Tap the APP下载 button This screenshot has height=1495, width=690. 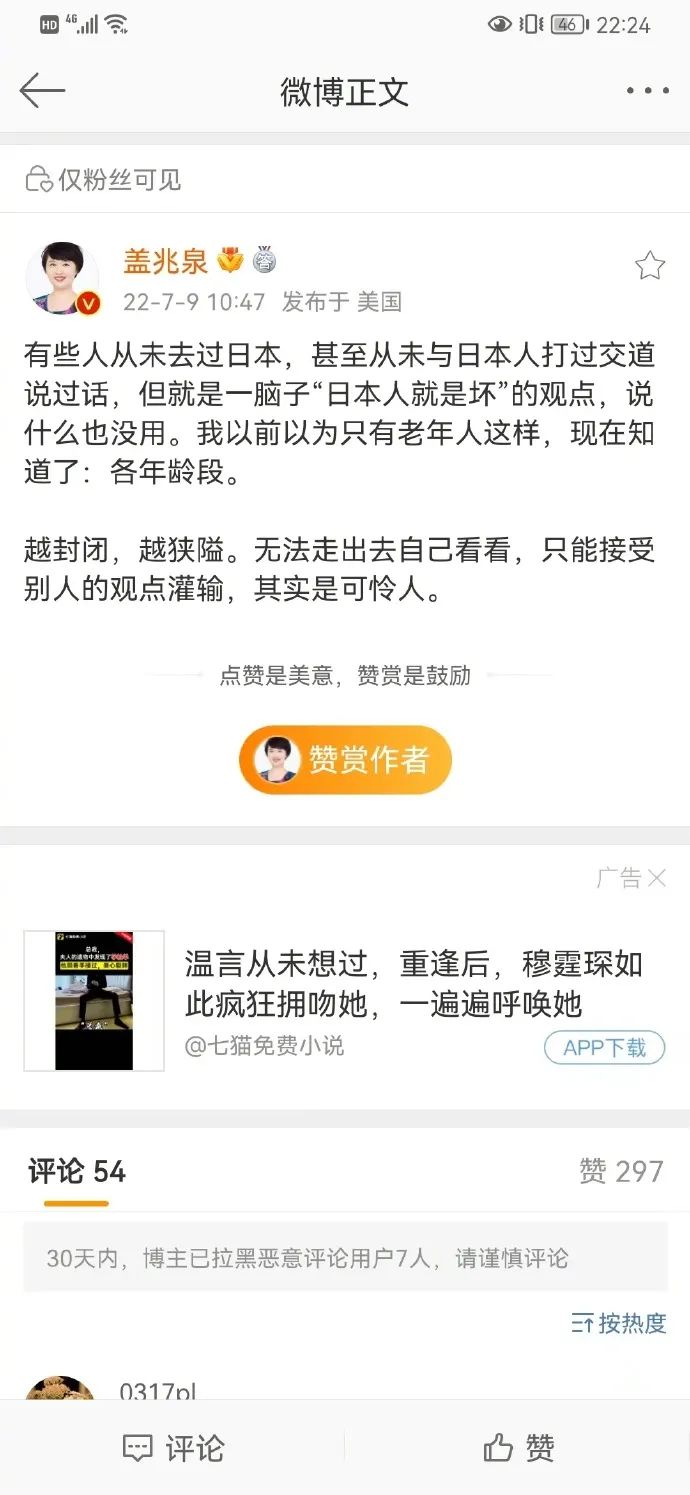click(x=604, y=1047)
